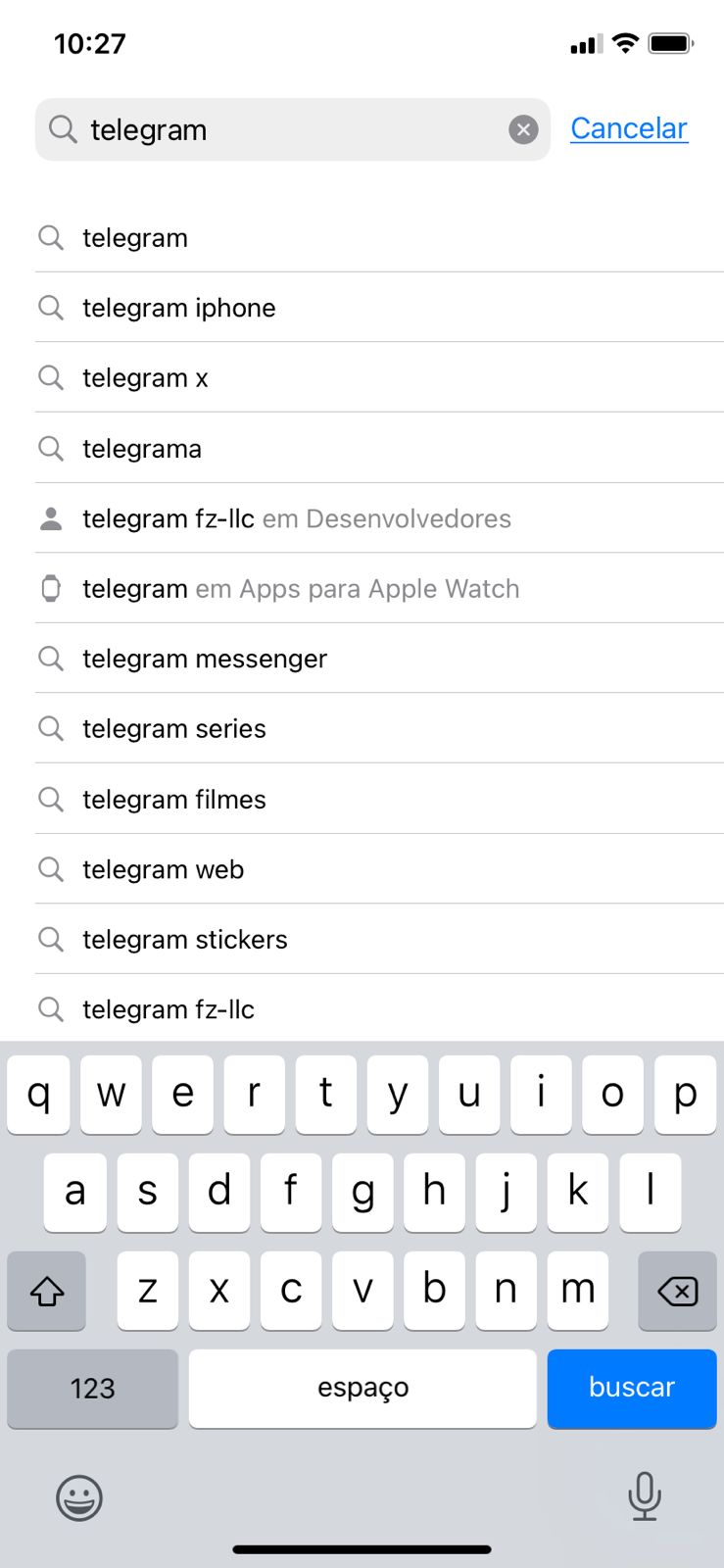Pick the "telegram filmes" suggestion
Image resolution: width=724 pixels, height=1568 pixels.
coord(174,800)
